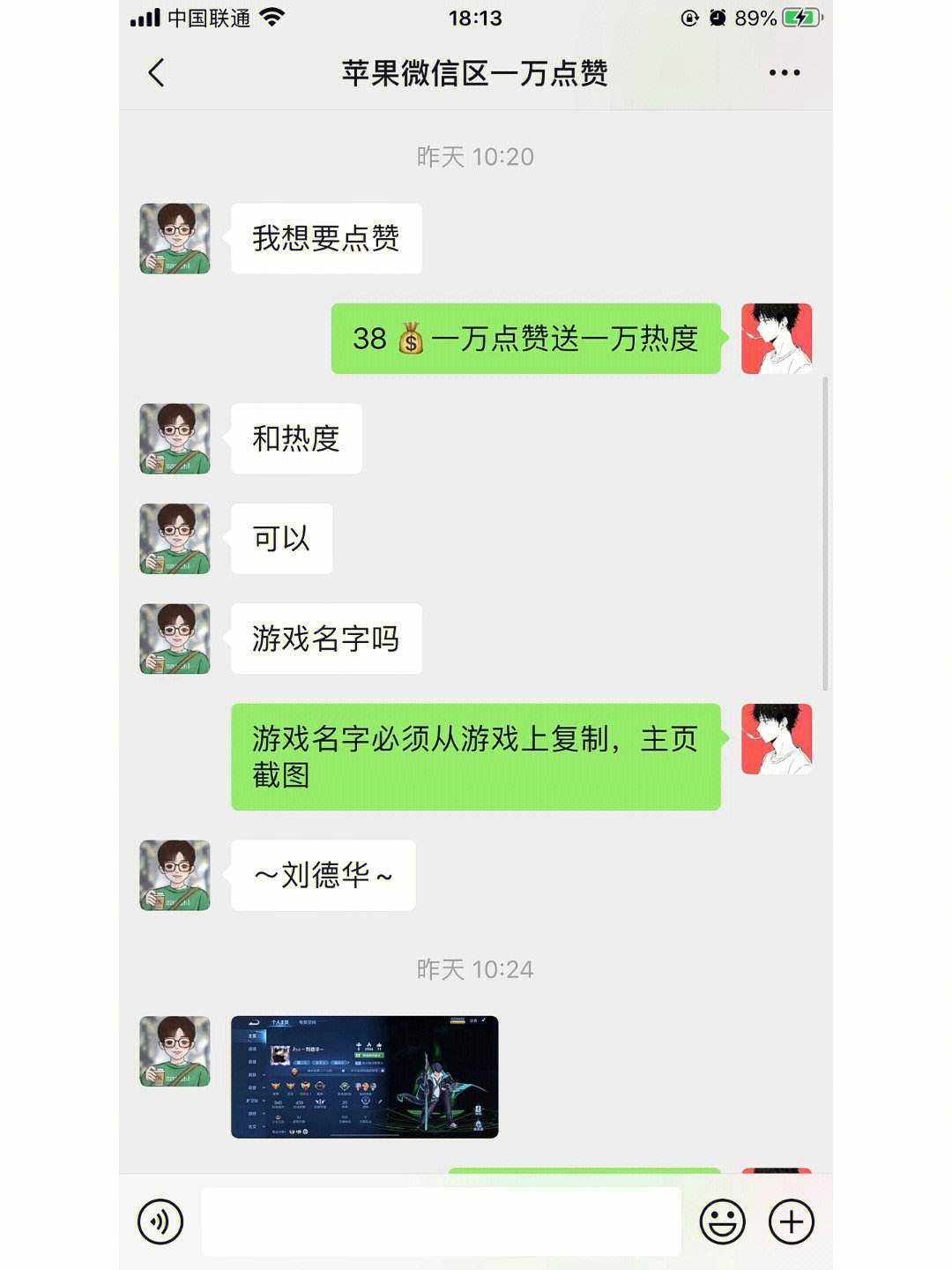Open my avatar beside 38 一万点赞 message
Viewport: 952px width, 1270px height.
point(776,339)
